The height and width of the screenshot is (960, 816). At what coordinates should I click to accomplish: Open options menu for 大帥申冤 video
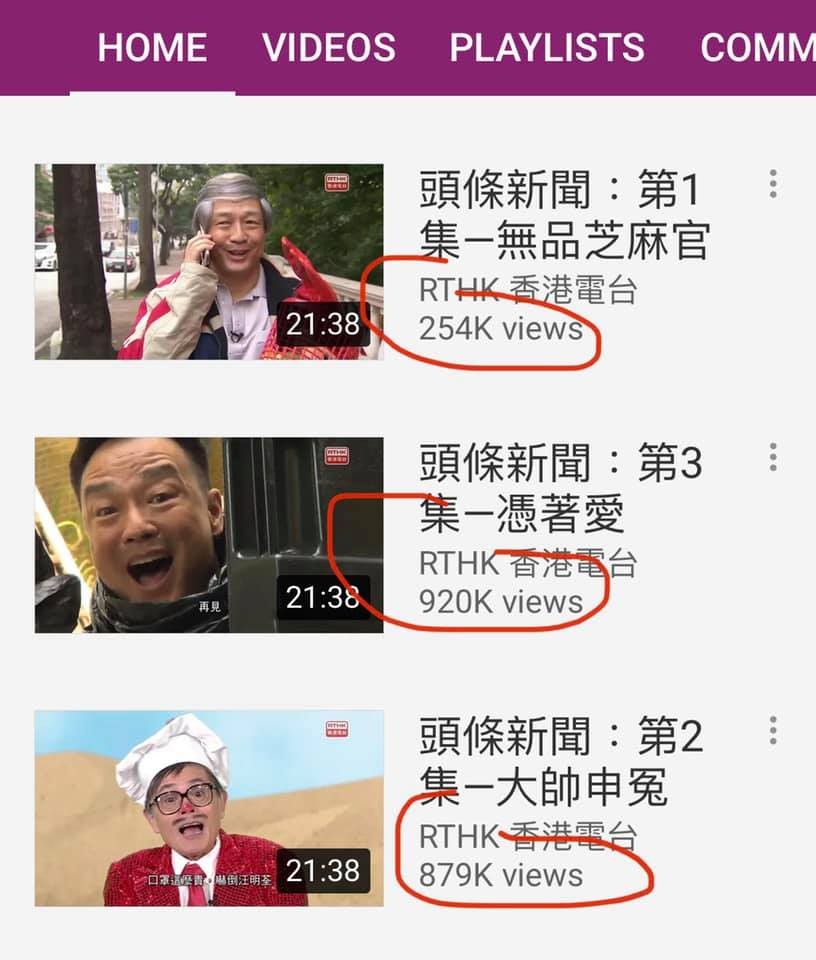click(x=772, y=732)
